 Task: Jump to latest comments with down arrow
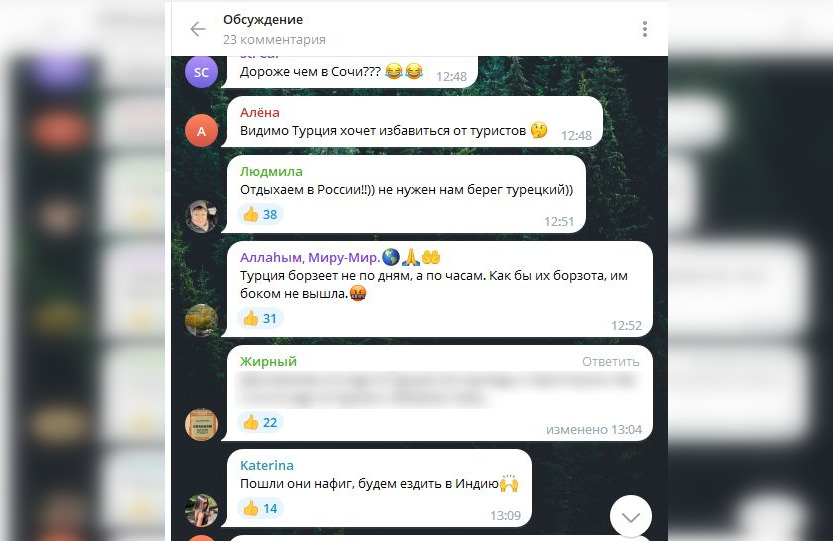pyautogui.click(x=630, y=517)
